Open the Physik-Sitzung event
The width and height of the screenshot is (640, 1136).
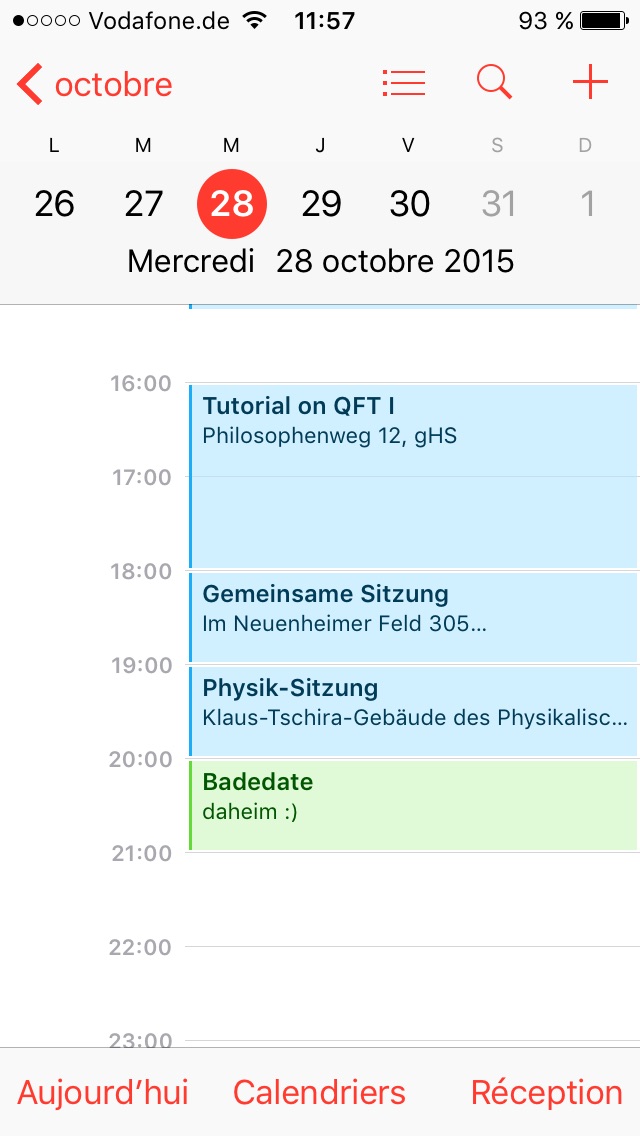click(x=412, y=710)
